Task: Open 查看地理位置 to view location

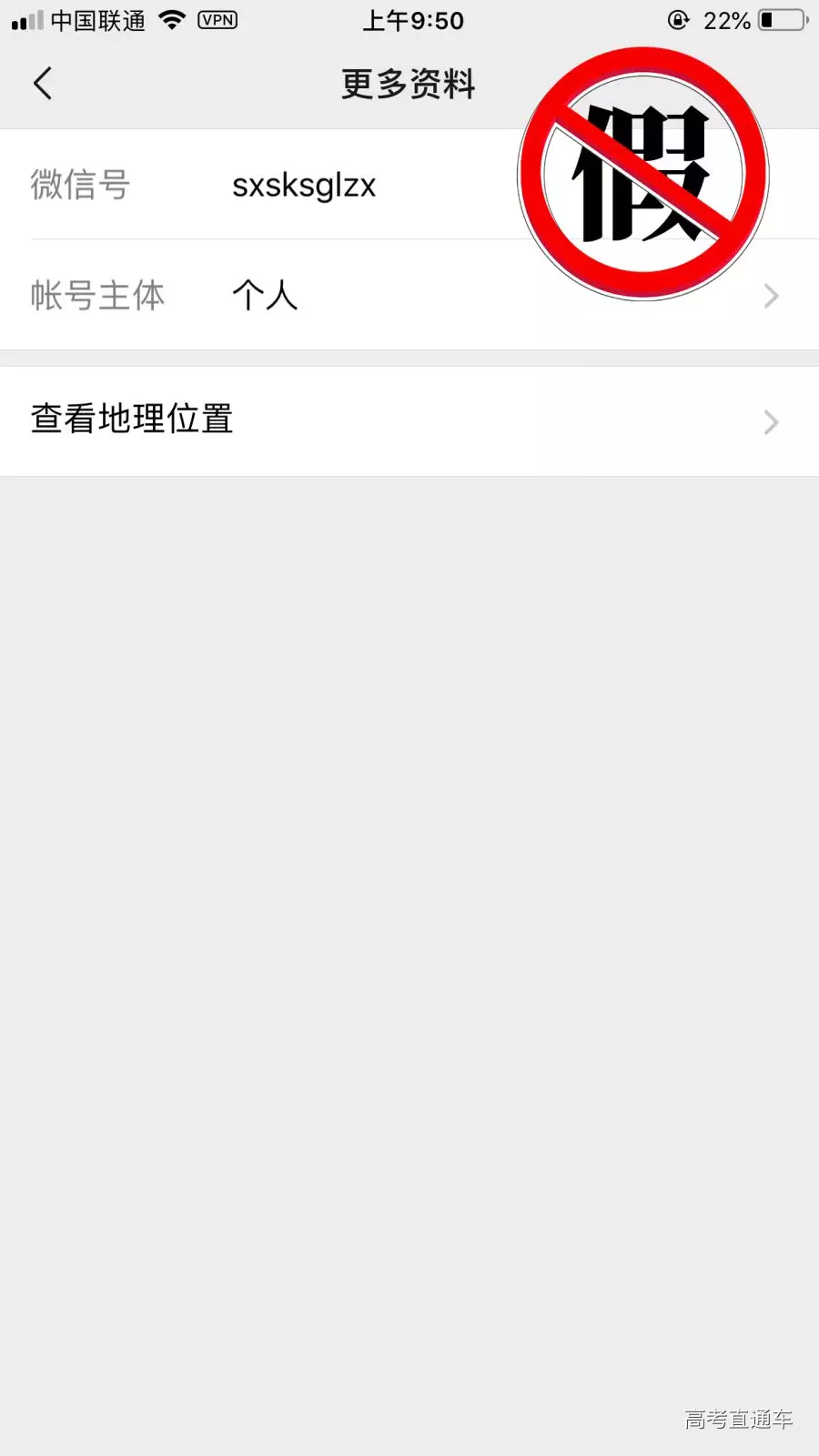Action: (x=131, y=420)
